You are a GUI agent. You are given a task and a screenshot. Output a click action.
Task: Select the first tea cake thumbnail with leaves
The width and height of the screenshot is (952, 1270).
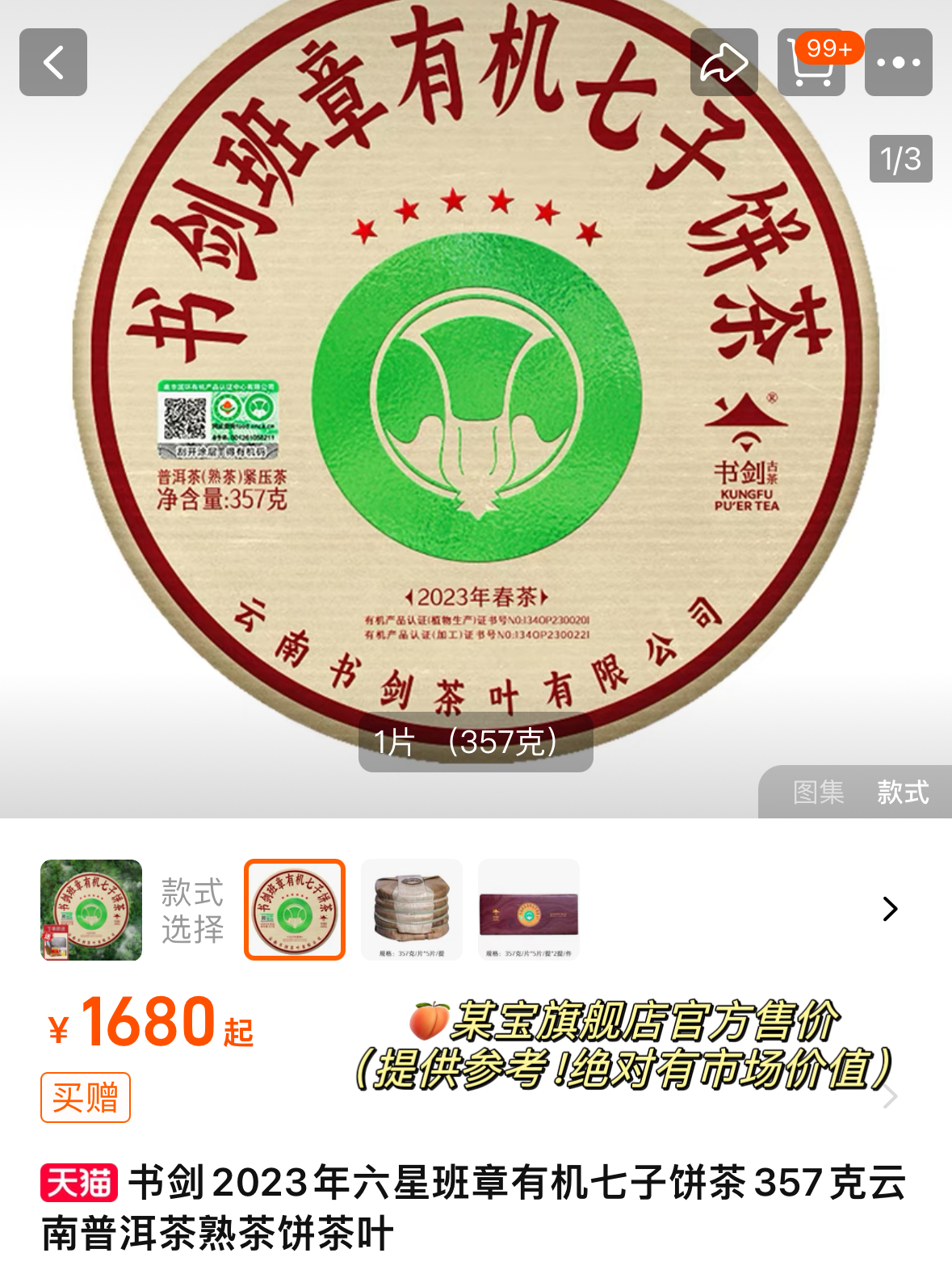point(91,910)
